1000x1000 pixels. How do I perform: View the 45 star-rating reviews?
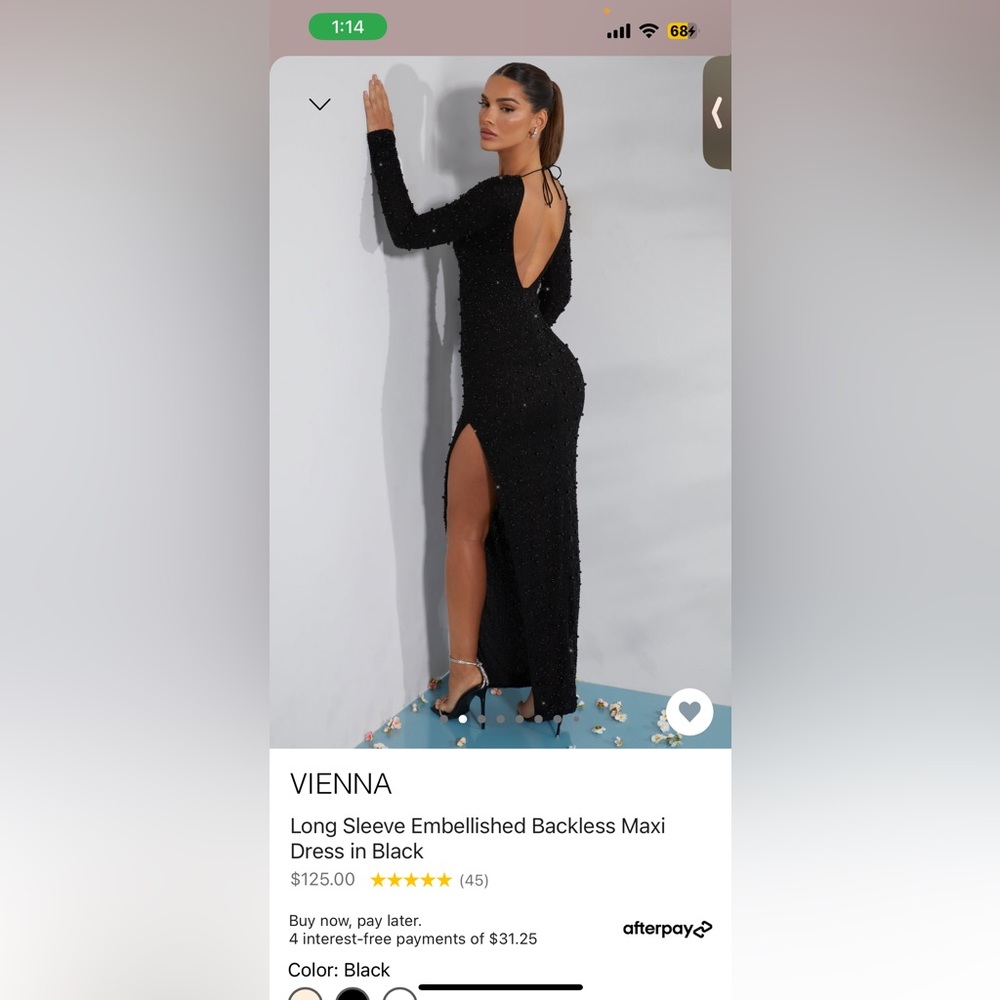[429, 880]
